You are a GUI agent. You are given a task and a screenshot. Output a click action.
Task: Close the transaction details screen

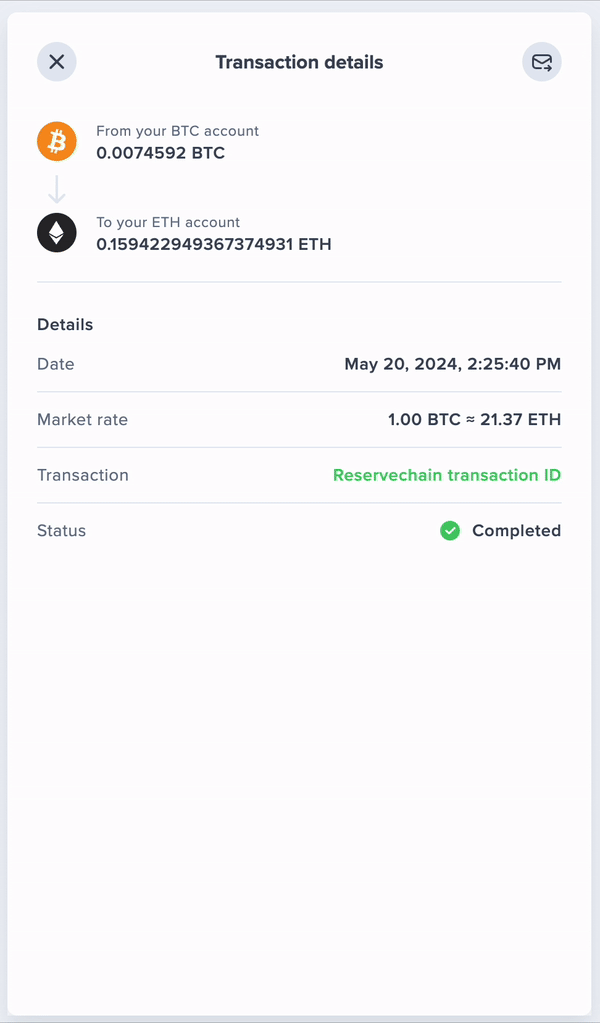coord(57,62)
